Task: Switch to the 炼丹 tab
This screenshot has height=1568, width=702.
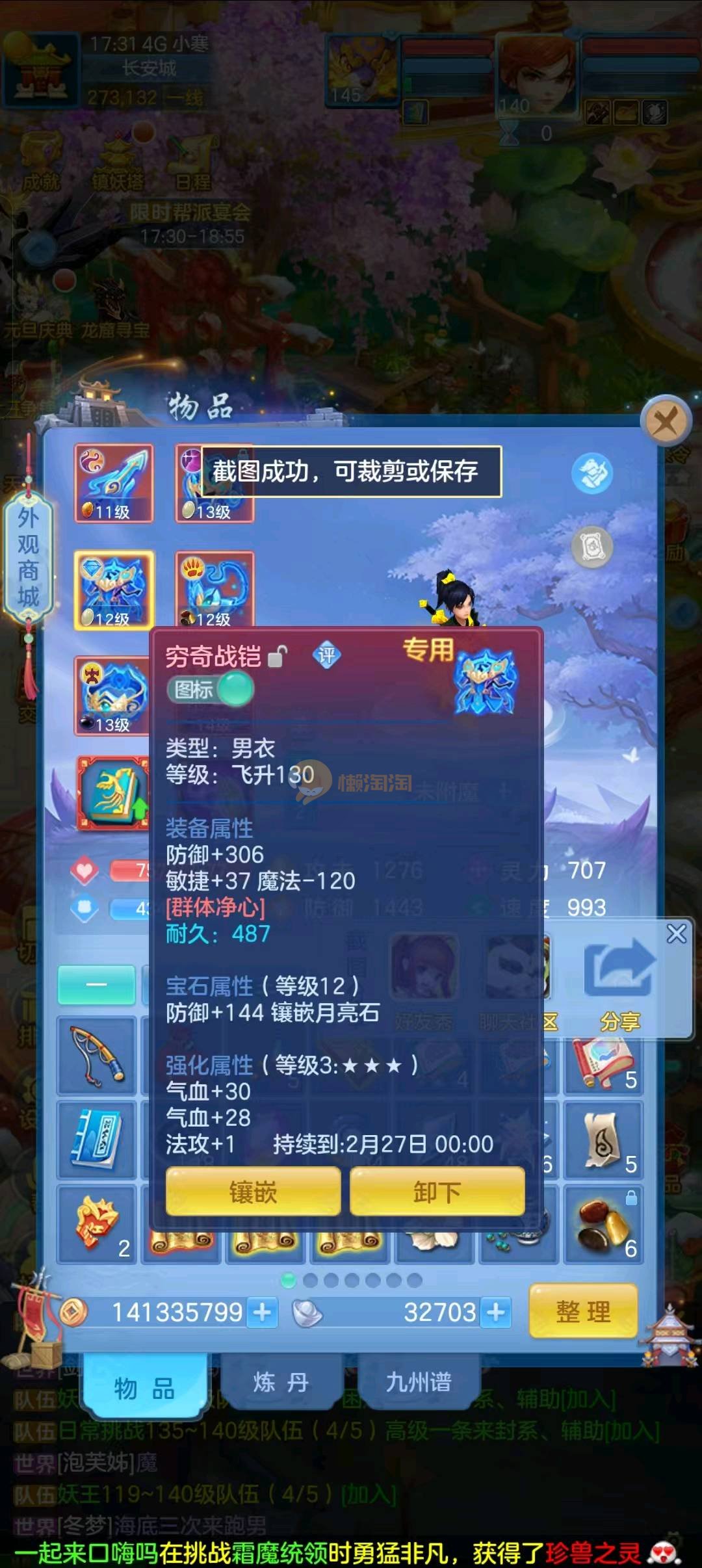Action: 281,1383
